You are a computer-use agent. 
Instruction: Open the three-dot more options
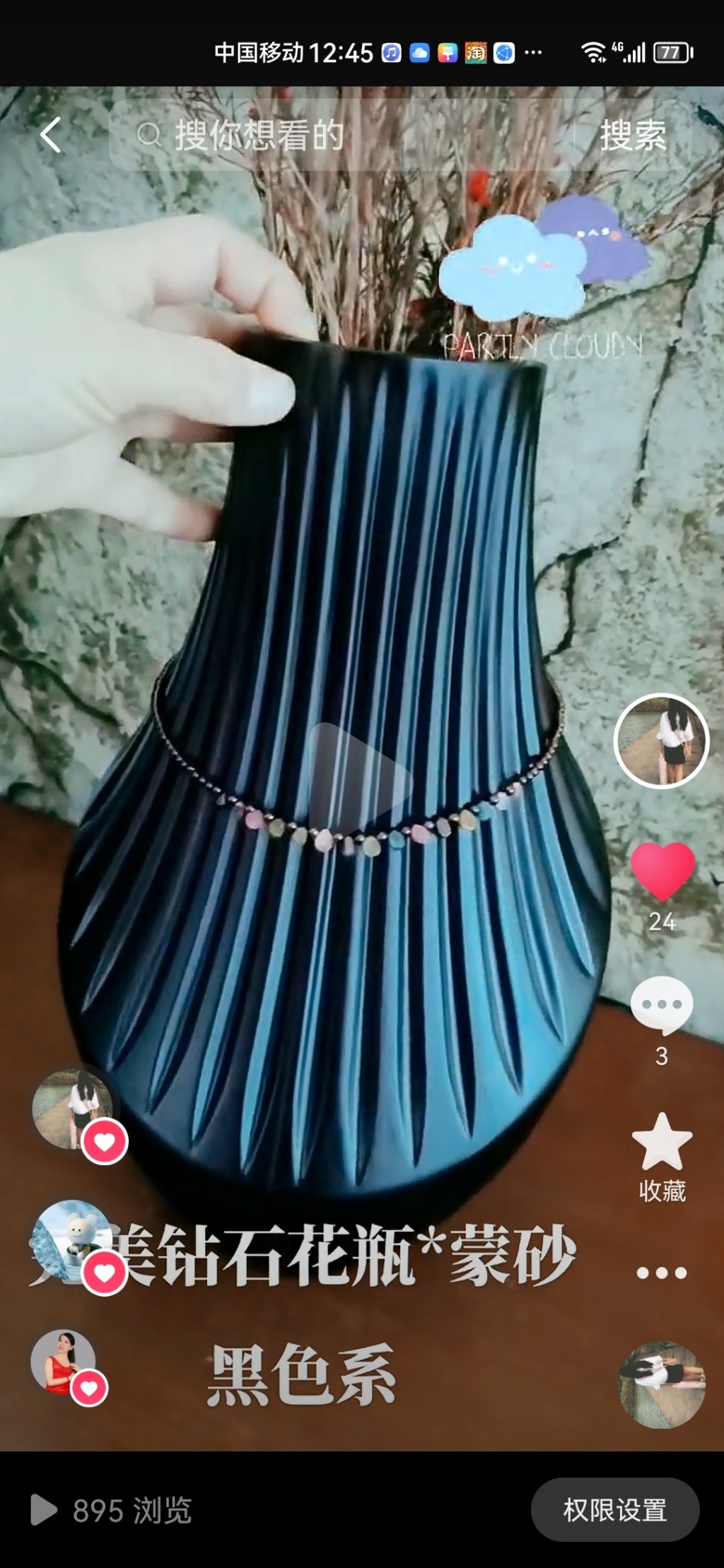pos(662,1273)
